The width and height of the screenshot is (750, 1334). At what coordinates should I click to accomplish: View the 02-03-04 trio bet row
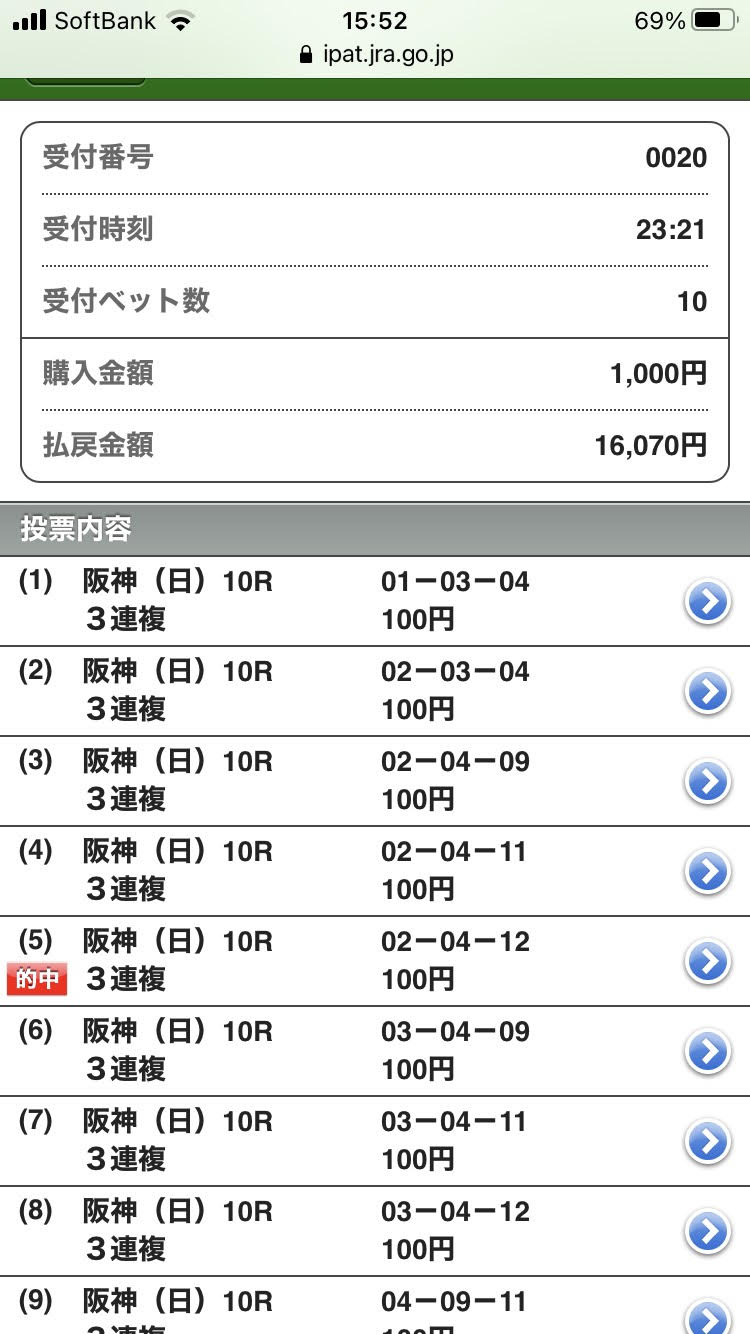pos(708,692)
